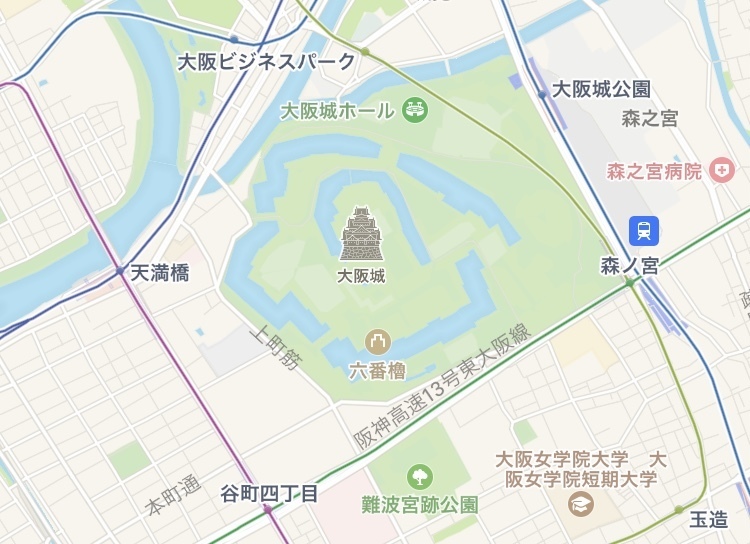750x544 pixels.
Task: Select 大阪城公園 station on the map
Action: tap(543, 94)
